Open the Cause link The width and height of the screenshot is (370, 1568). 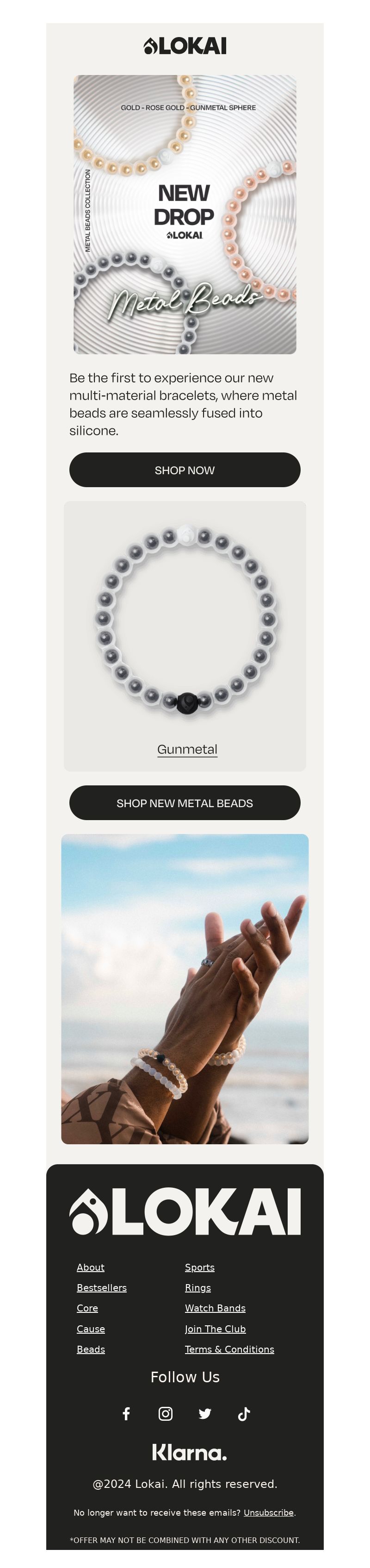(91, 1329)
